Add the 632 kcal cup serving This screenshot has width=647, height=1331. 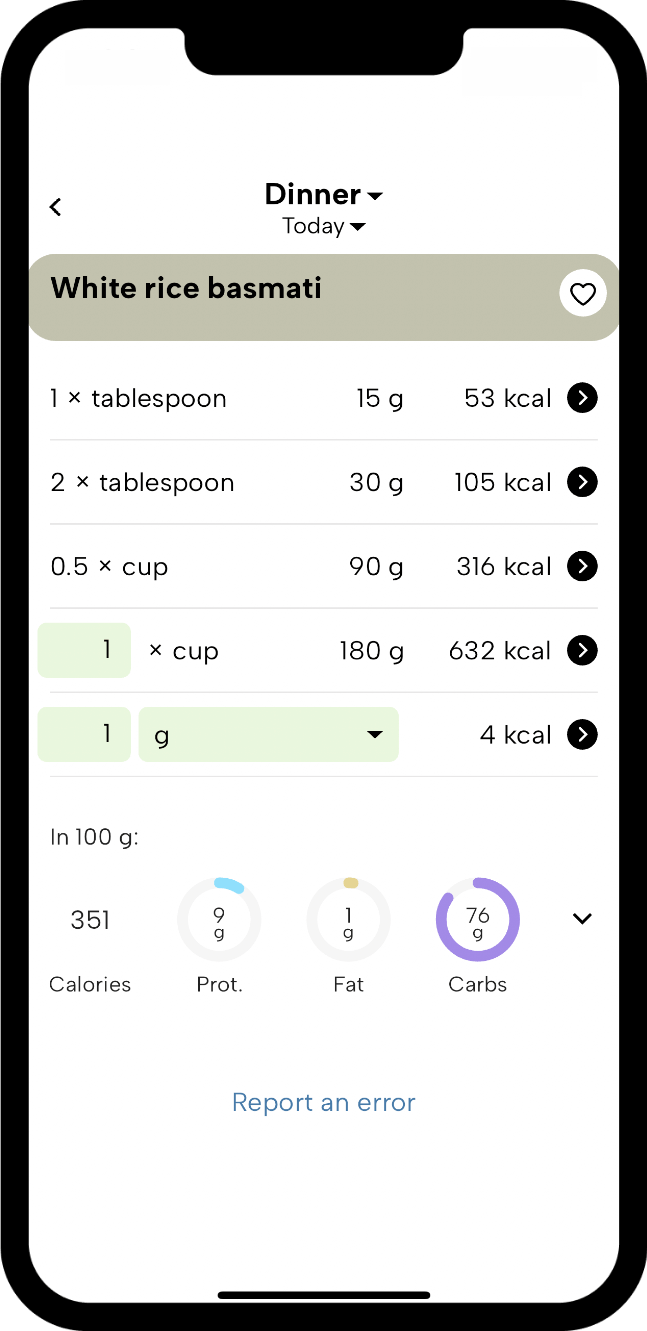(582, 650)
